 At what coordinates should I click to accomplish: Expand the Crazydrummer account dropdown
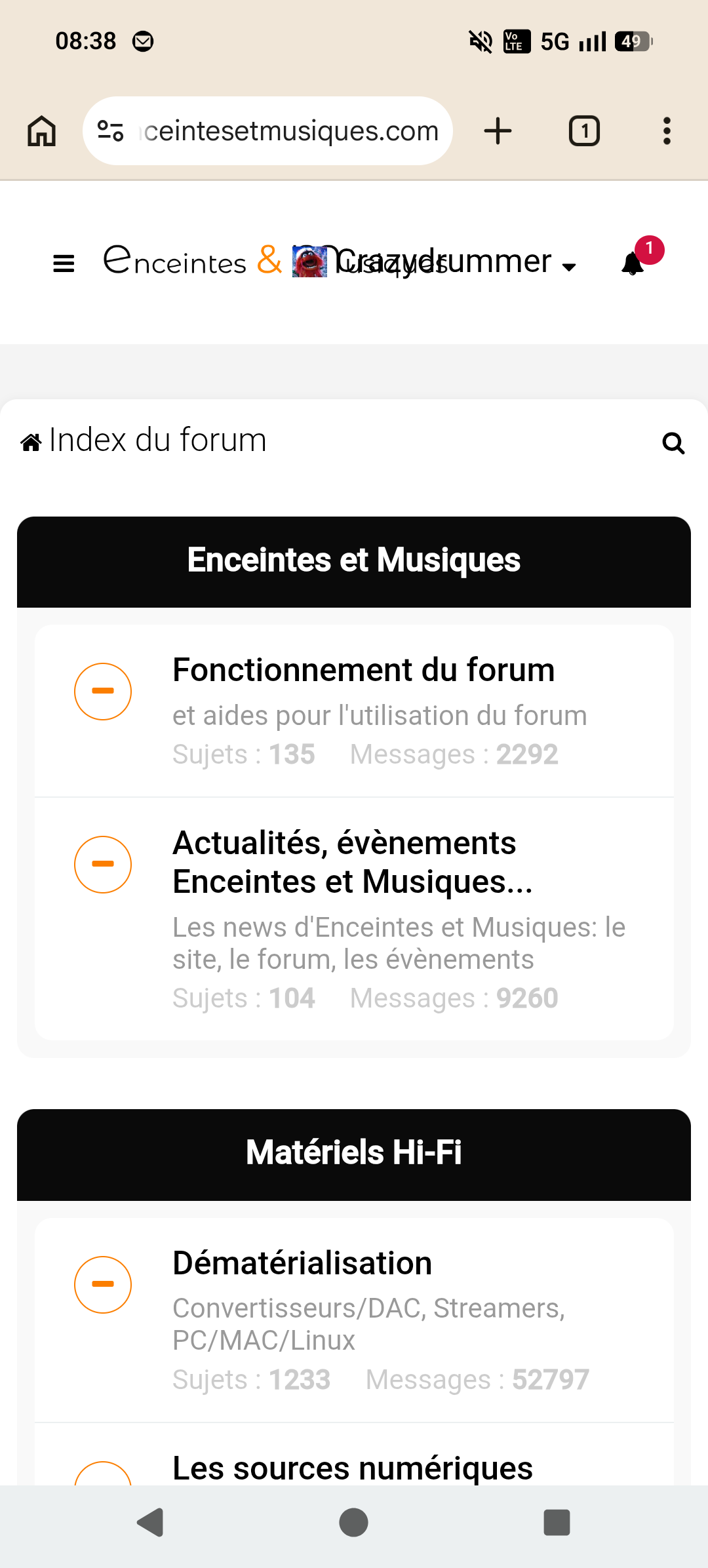click(x=434, y=262)
